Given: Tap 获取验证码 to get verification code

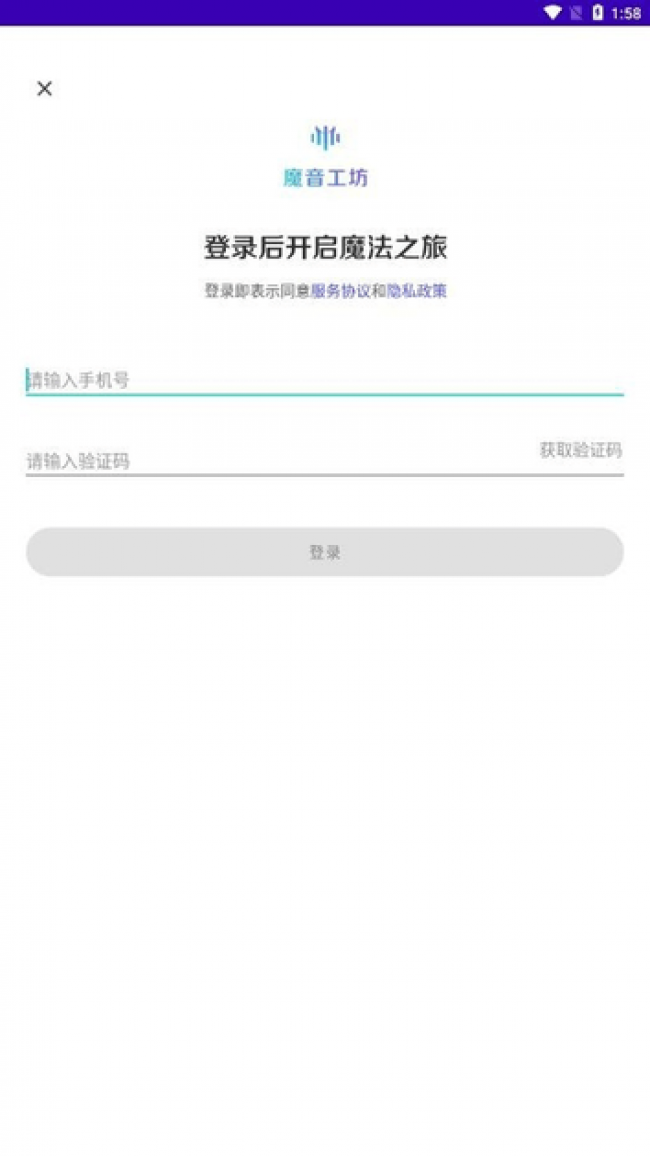Looking at the screenshot, I should tap(580, 450).
